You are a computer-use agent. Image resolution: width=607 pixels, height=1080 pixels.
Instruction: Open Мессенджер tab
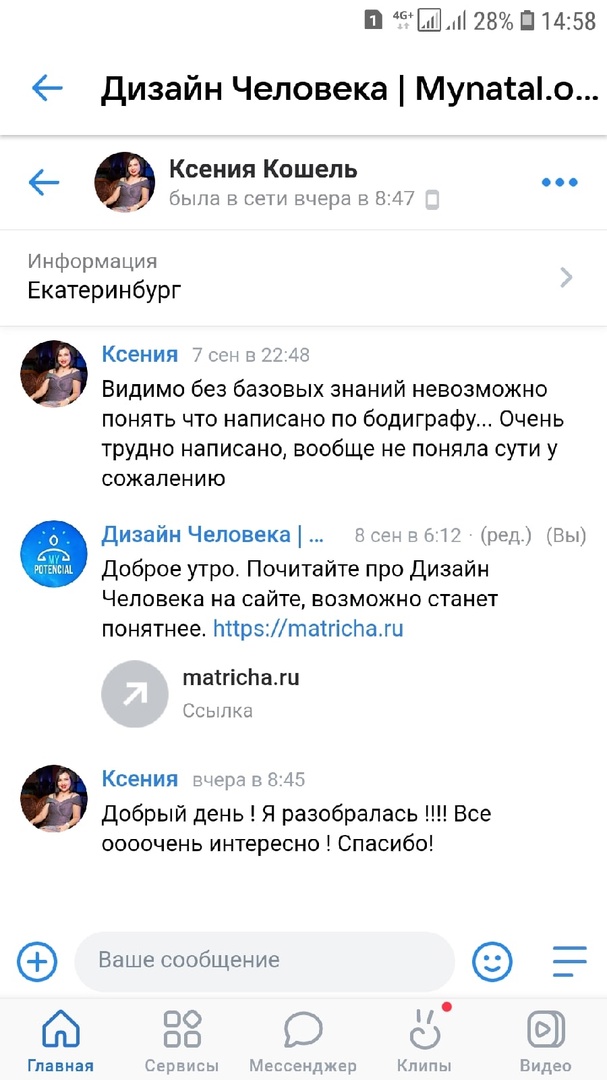click(302, 1039)
